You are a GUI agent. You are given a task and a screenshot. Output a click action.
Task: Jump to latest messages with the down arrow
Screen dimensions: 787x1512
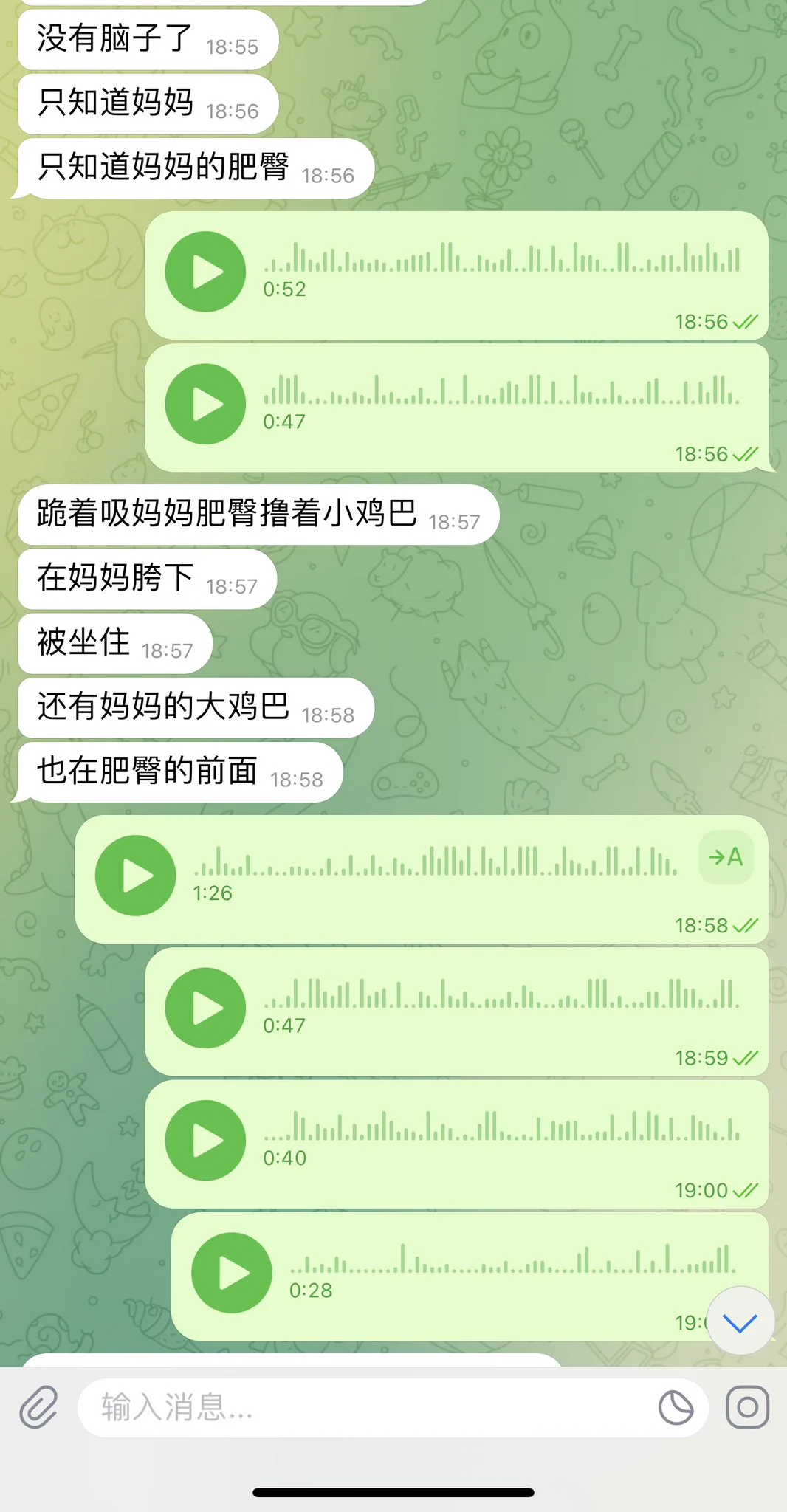click(740, 1321)
